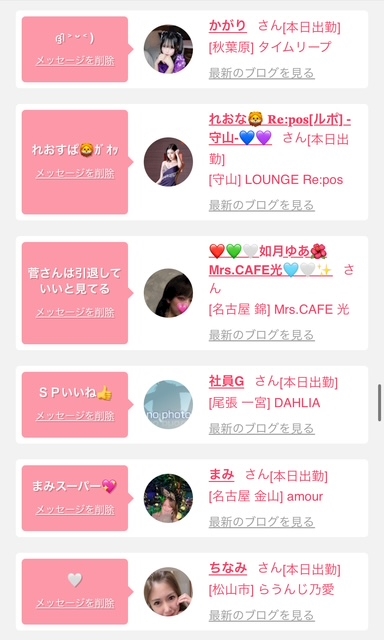This screenshot has height=640, width=384.
Task: Open かがり's profile name link
Action: pyautogui.click(x=228, y=26)
